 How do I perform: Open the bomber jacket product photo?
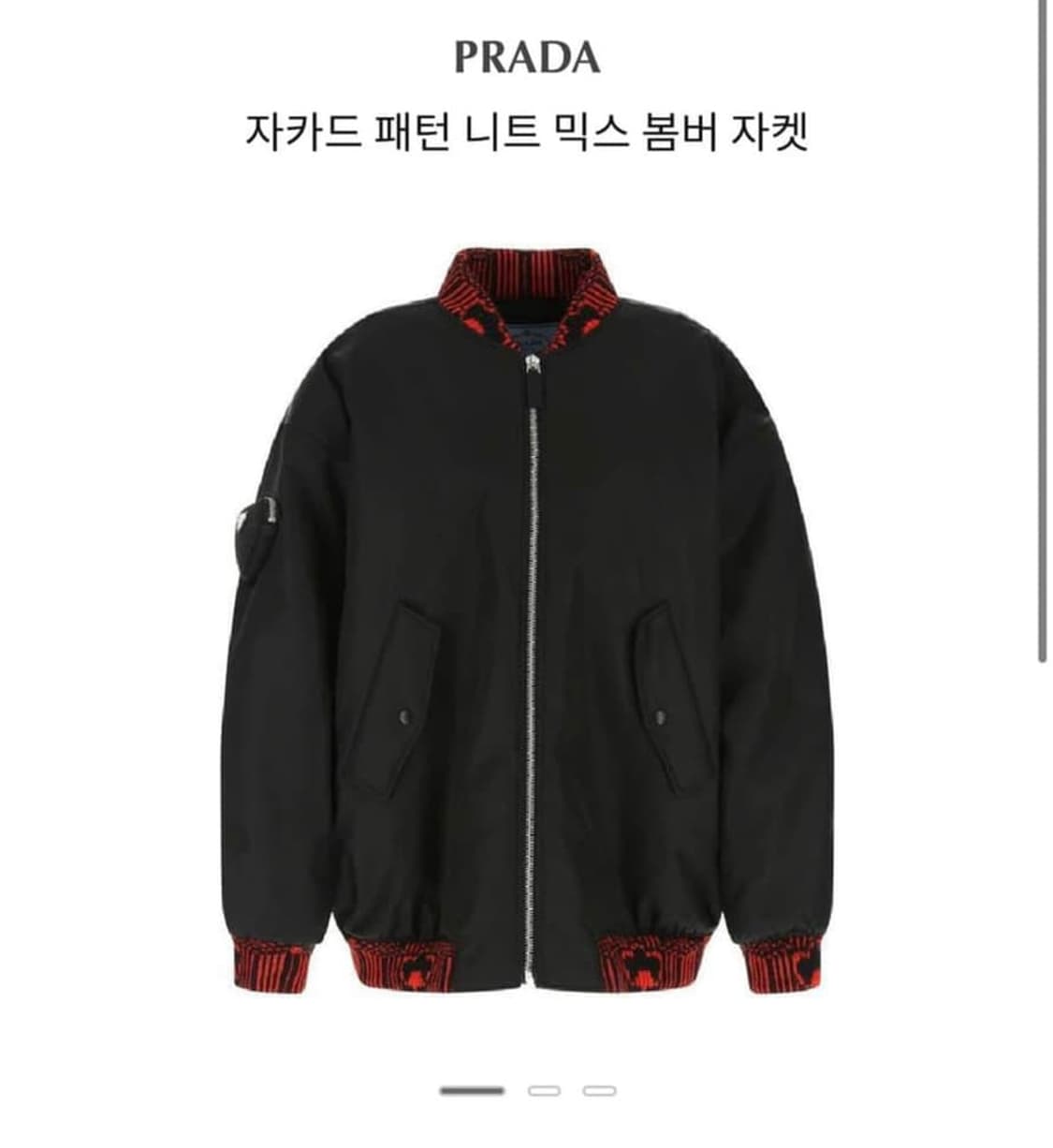tap(526, 609)
